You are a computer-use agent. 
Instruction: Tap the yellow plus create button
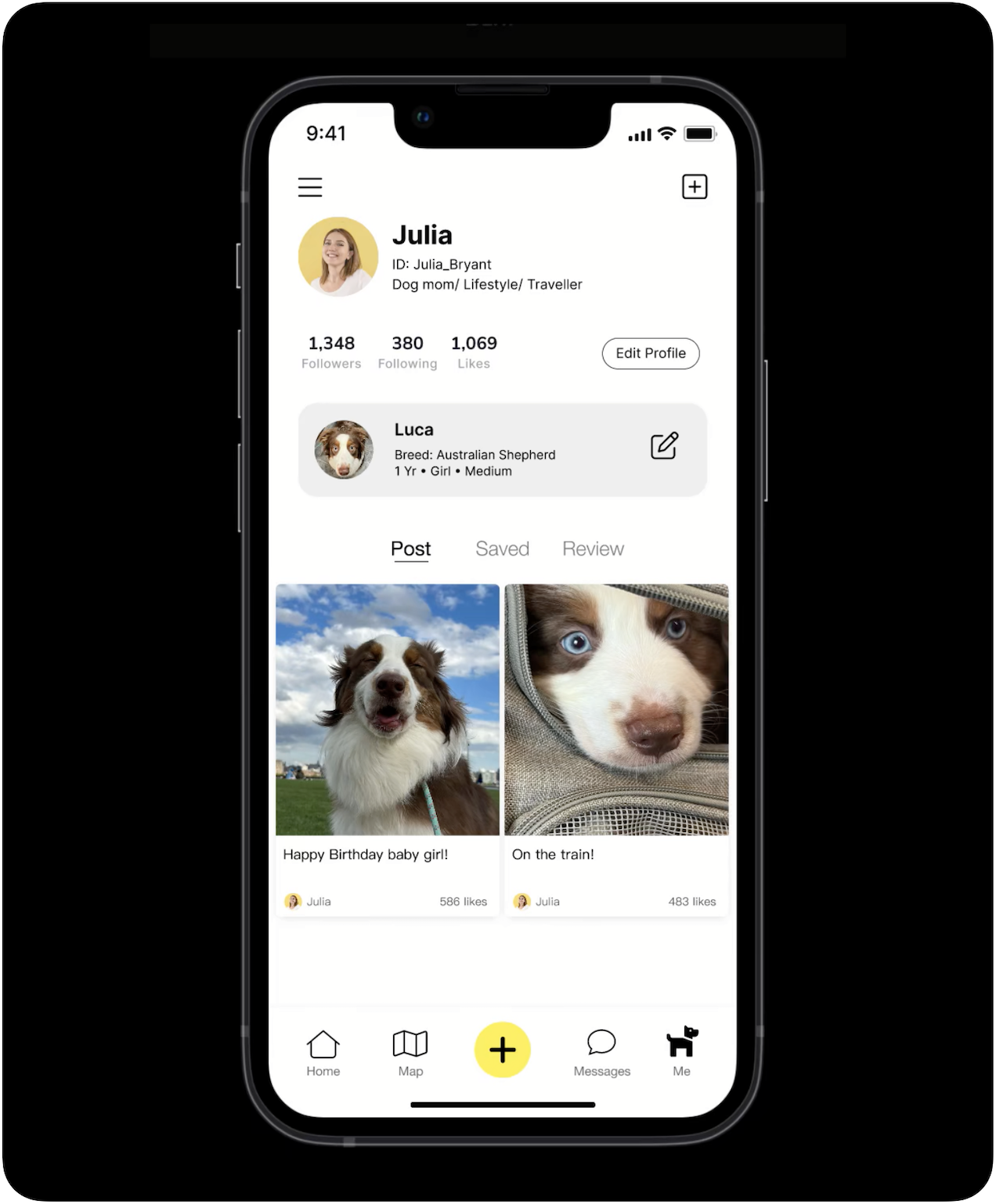pos(503,1050)
